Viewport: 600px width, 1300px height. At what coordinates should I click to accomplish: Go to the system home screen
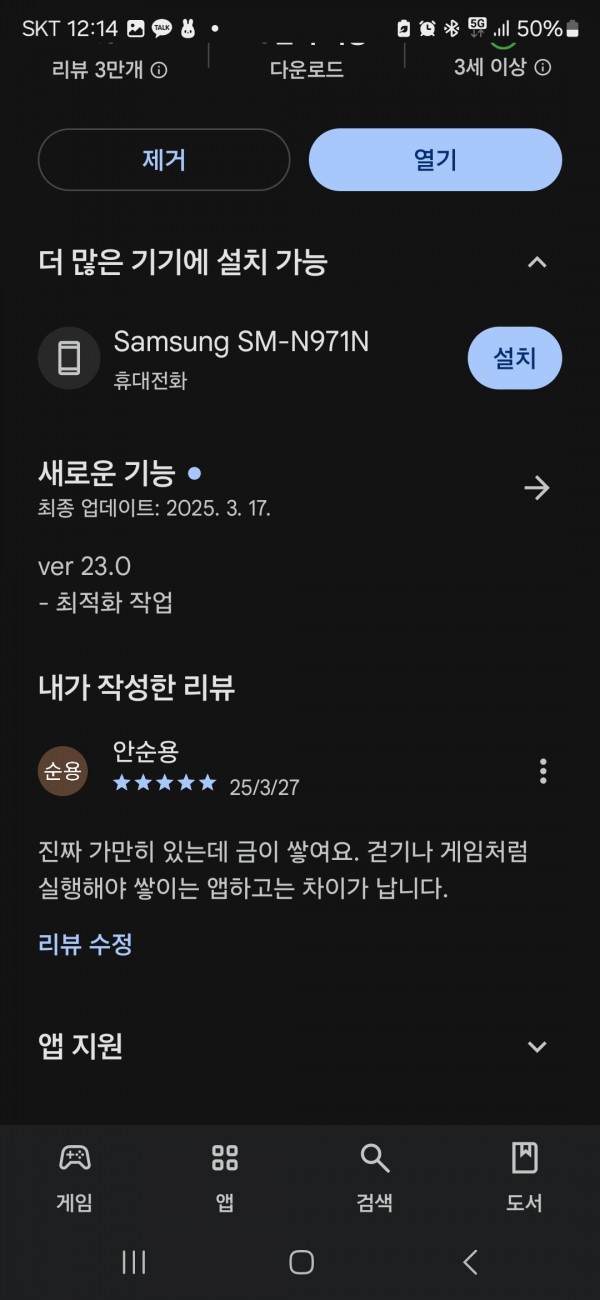point(301,1262)
